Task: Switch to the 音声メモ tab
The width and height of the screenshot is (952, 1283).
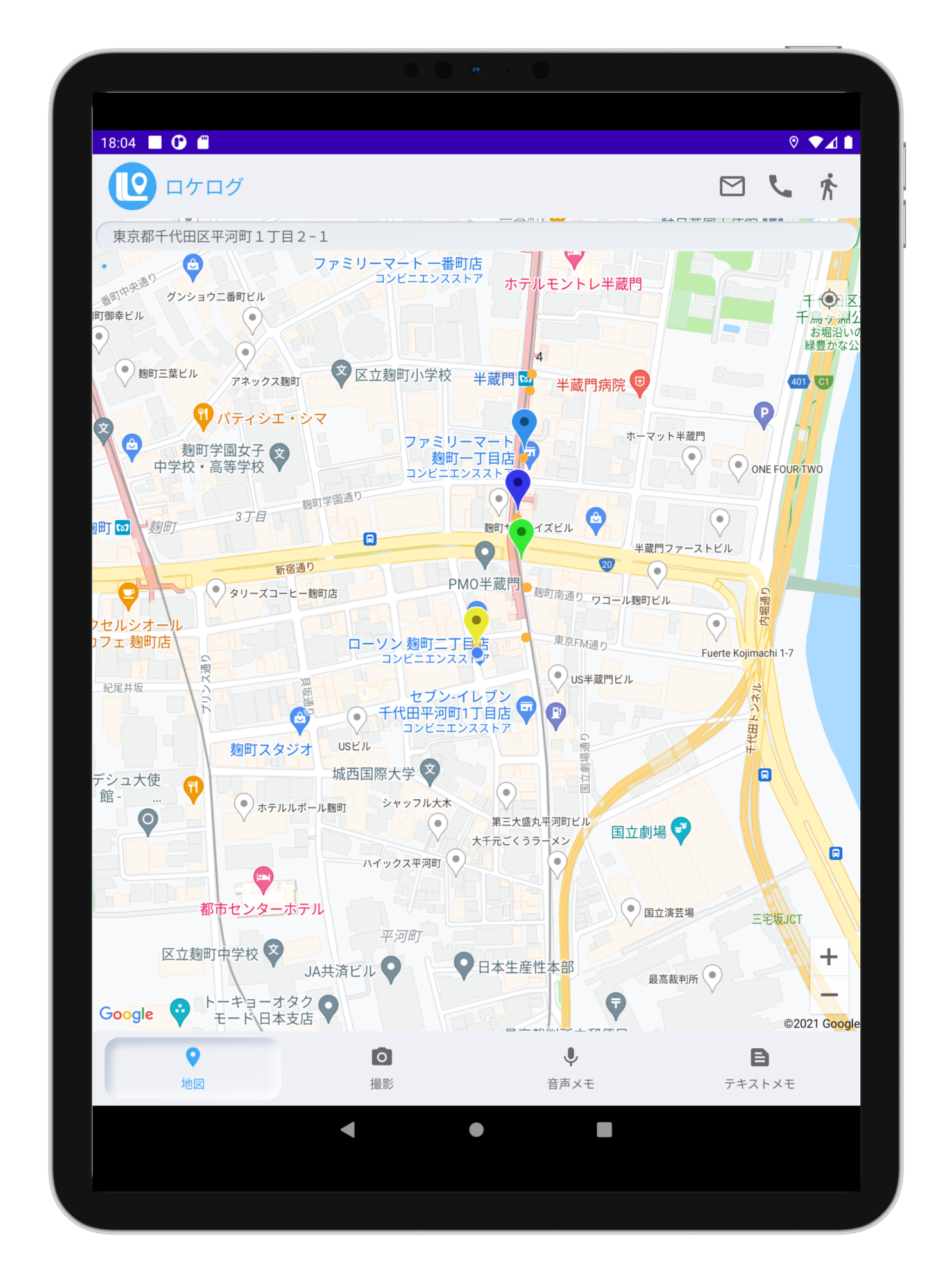Action: click(x=570, y=1068)
